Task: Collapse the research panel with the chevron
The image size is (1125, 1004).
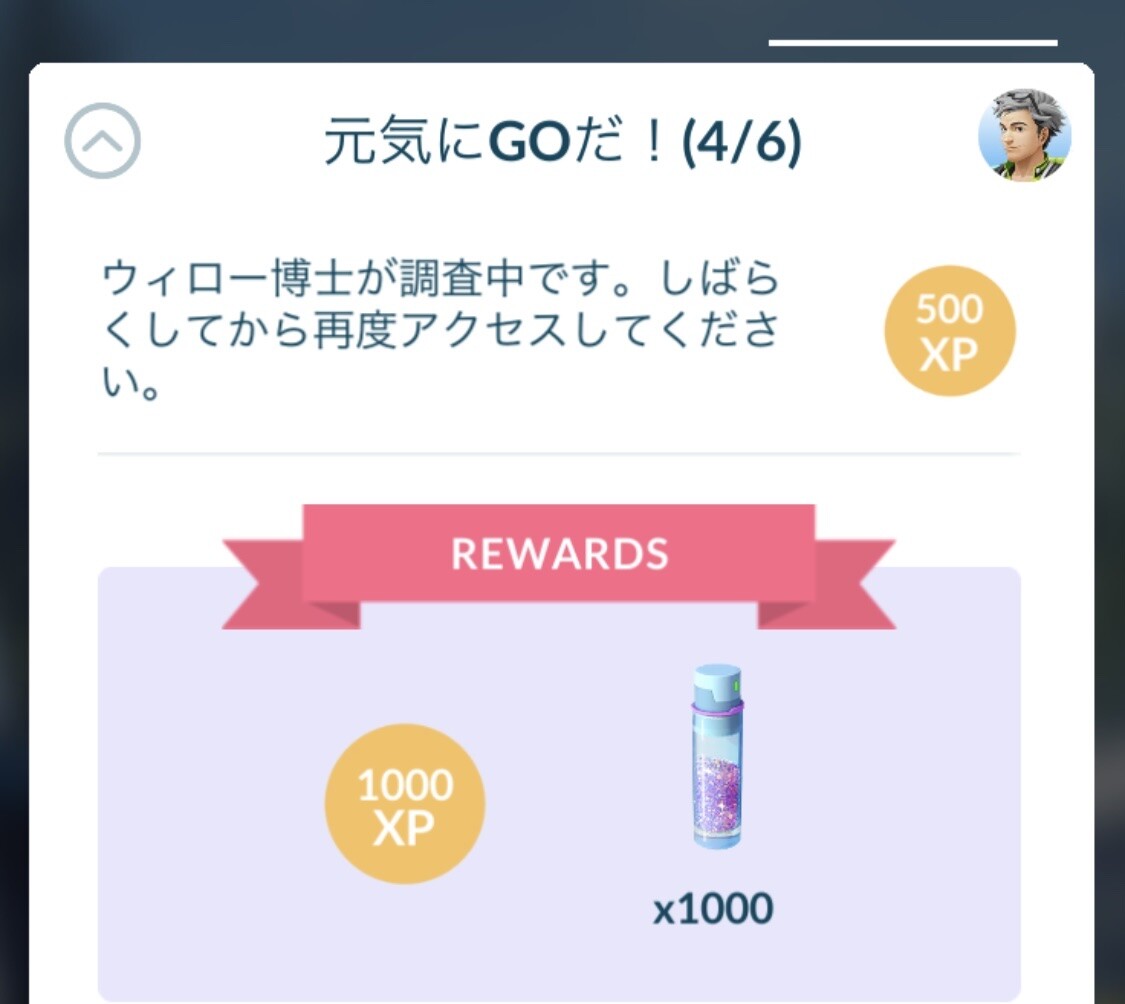Action: tap(103, 142)
